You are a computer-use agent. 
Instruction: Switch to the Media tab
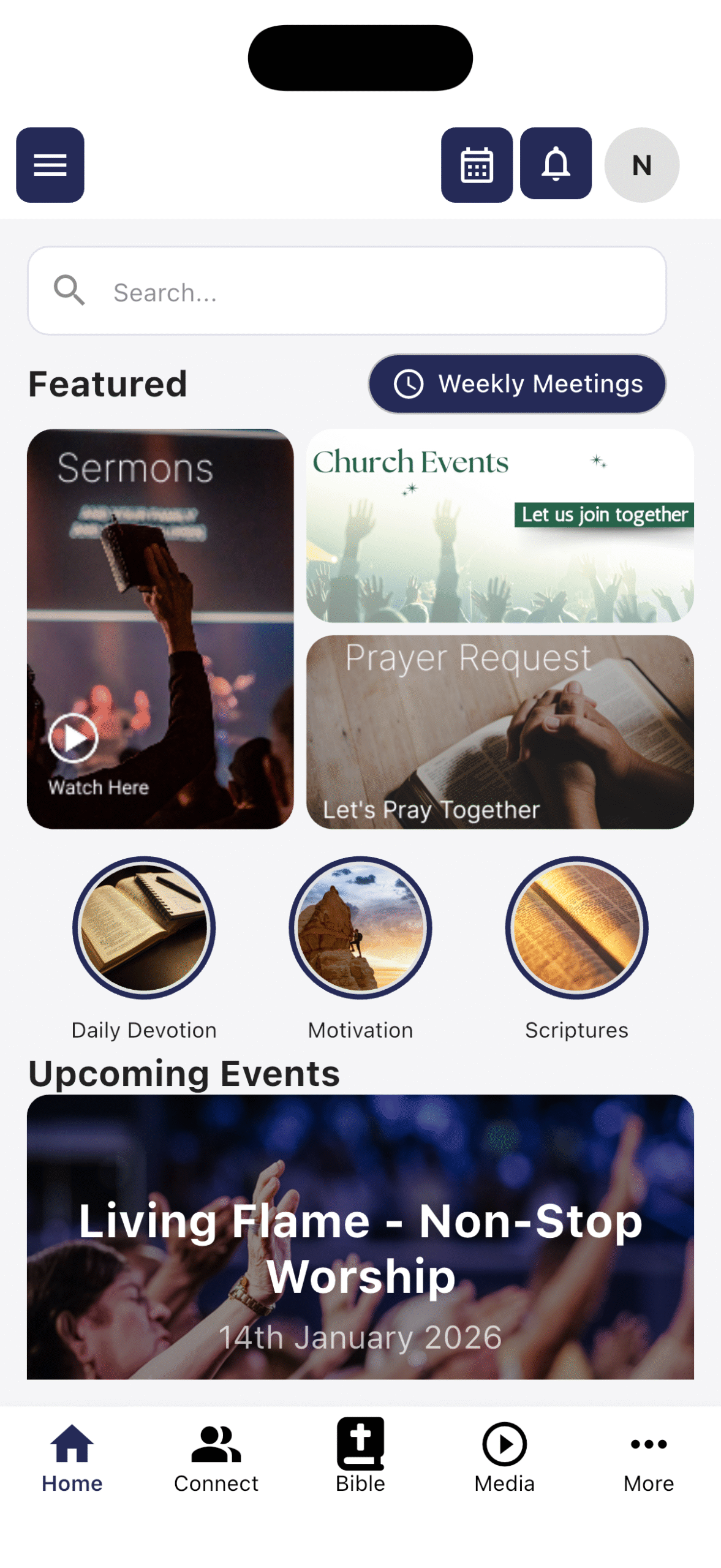504,1457
